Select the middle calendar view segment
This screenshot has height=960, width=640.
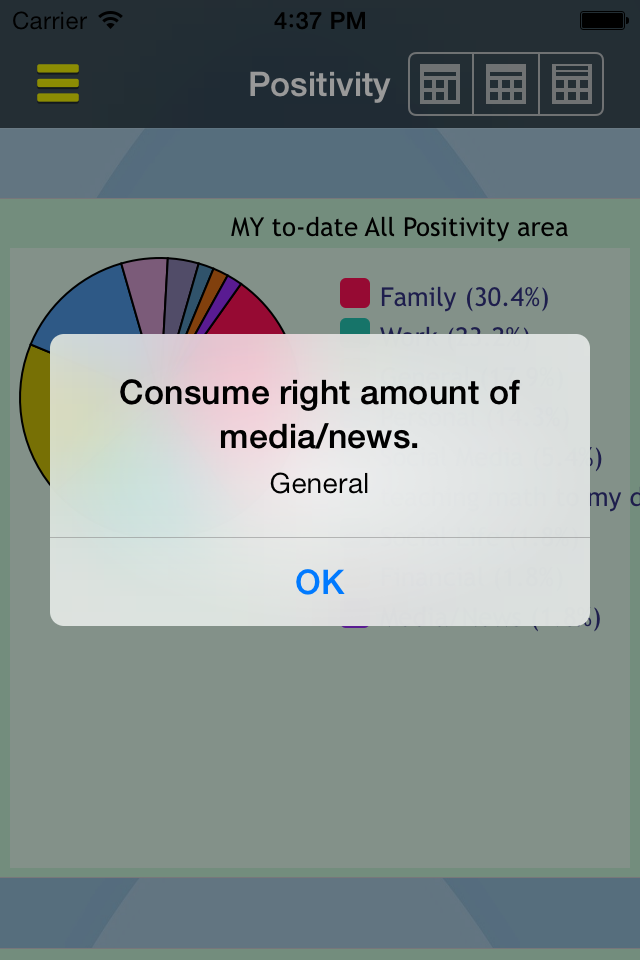click(x=506, y=84)
